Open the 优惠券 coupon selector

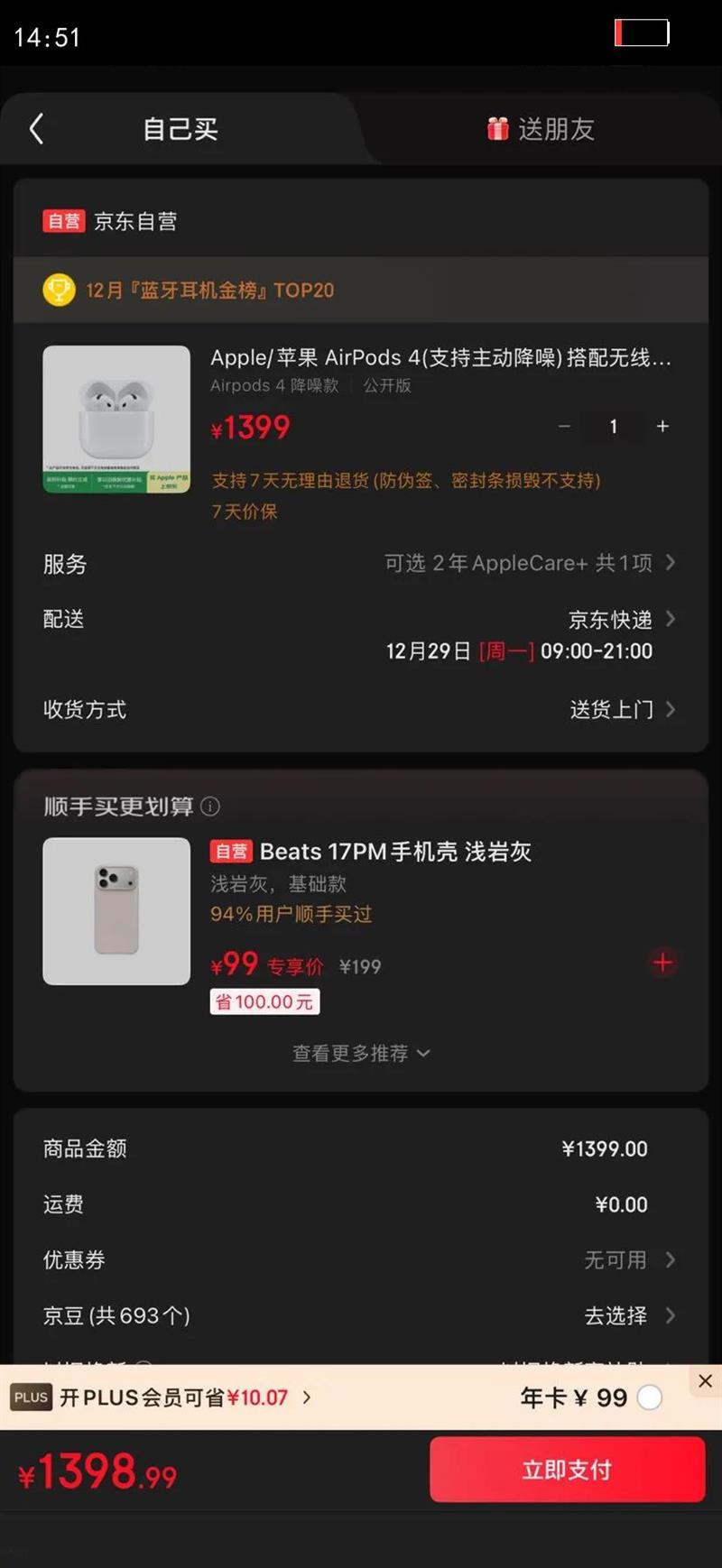(x=618, y=1260)
